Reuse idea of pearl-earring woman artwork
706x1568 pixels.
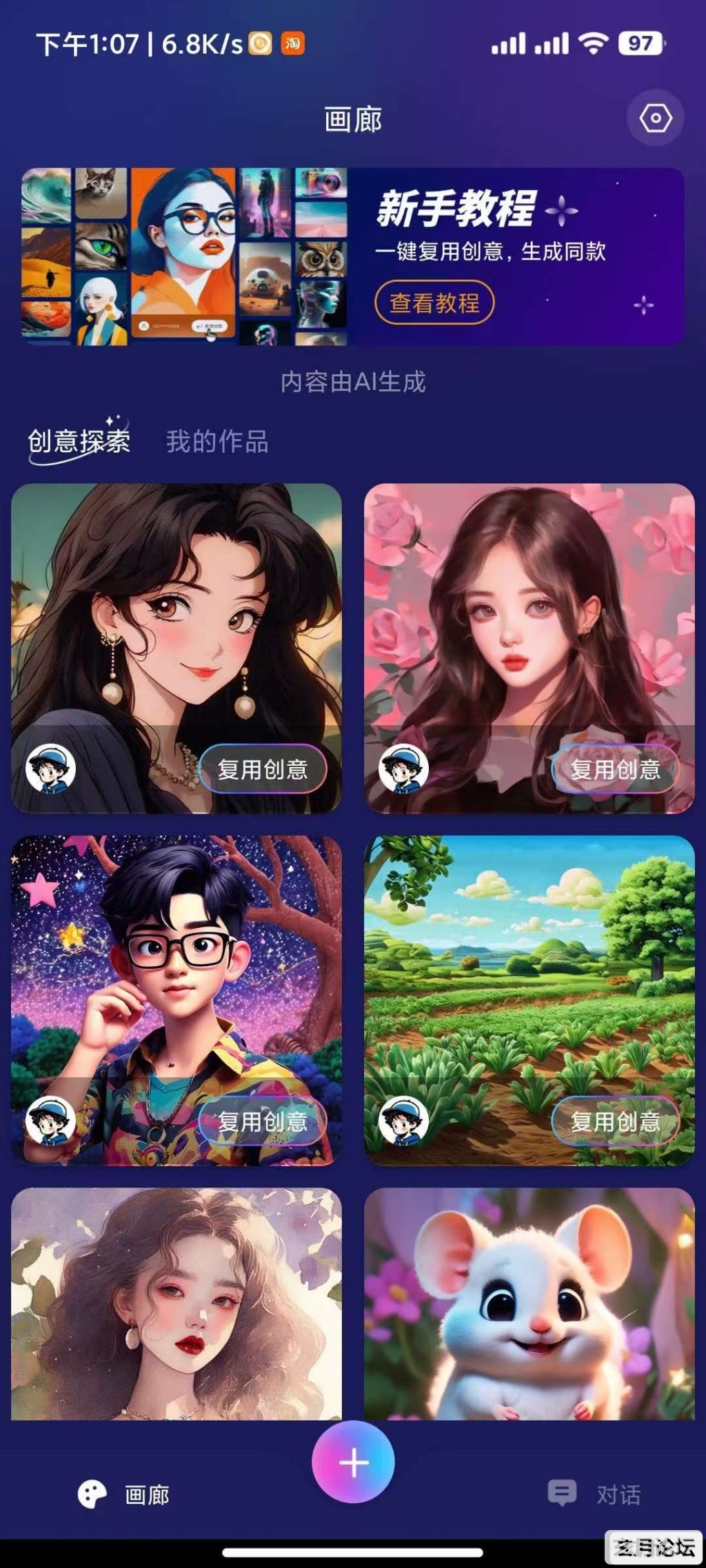[x=262, y=769]
